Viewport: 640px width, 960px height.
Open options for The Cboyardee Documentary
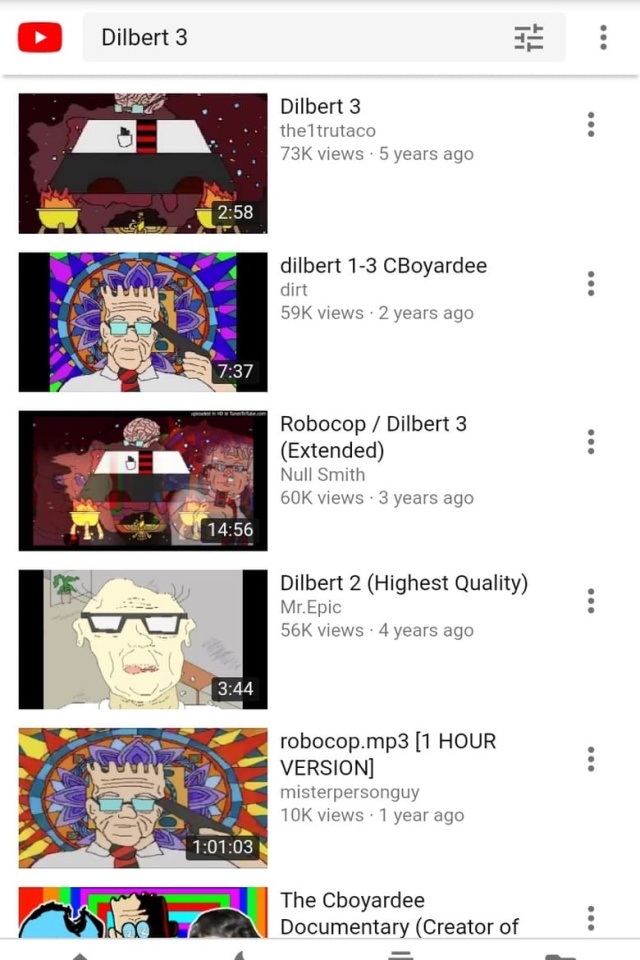pos(591,918)
